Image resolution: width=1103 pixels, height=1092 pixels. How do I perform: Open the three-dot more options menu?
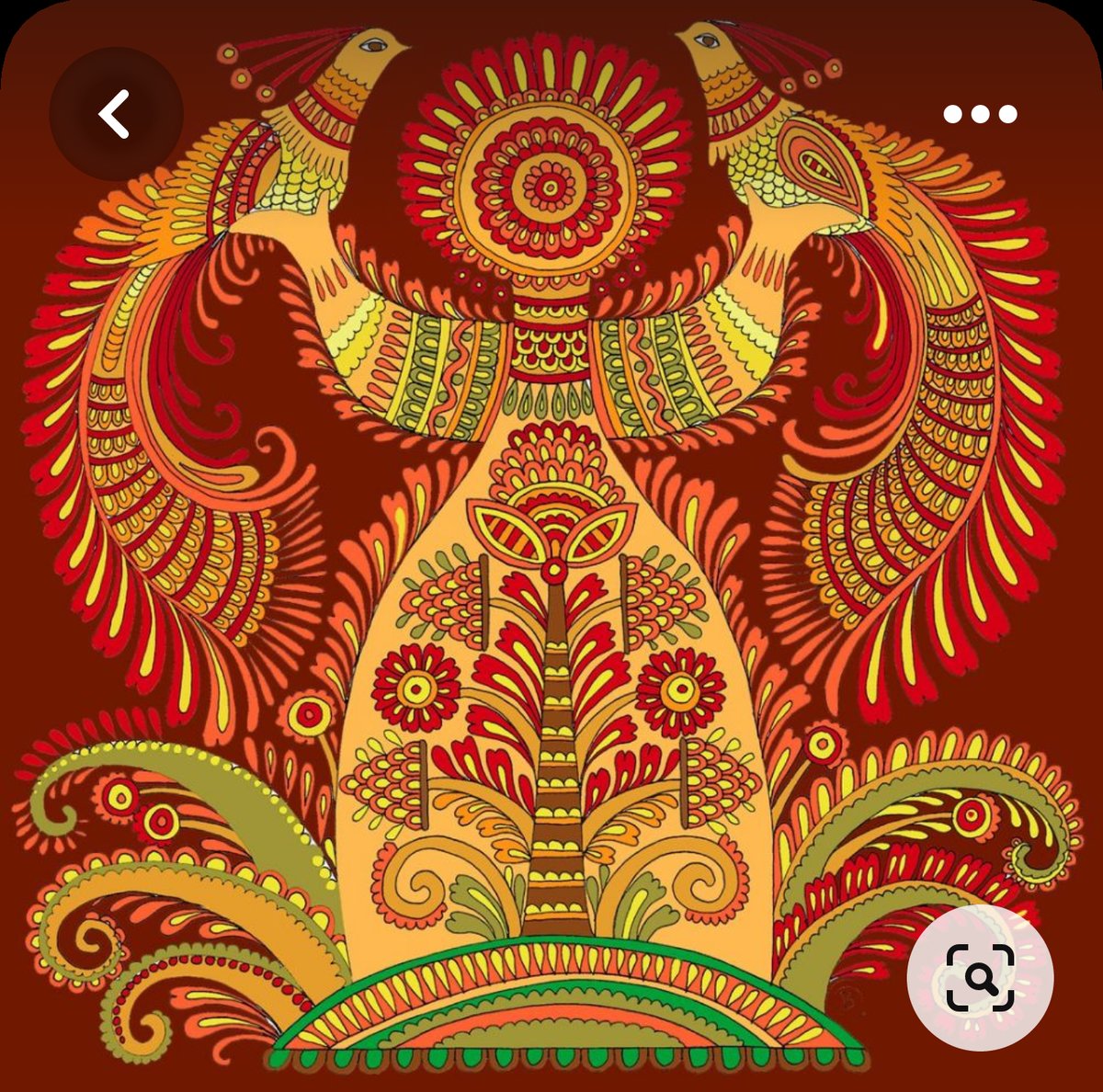pyautogui.click(x=980, y=114)
